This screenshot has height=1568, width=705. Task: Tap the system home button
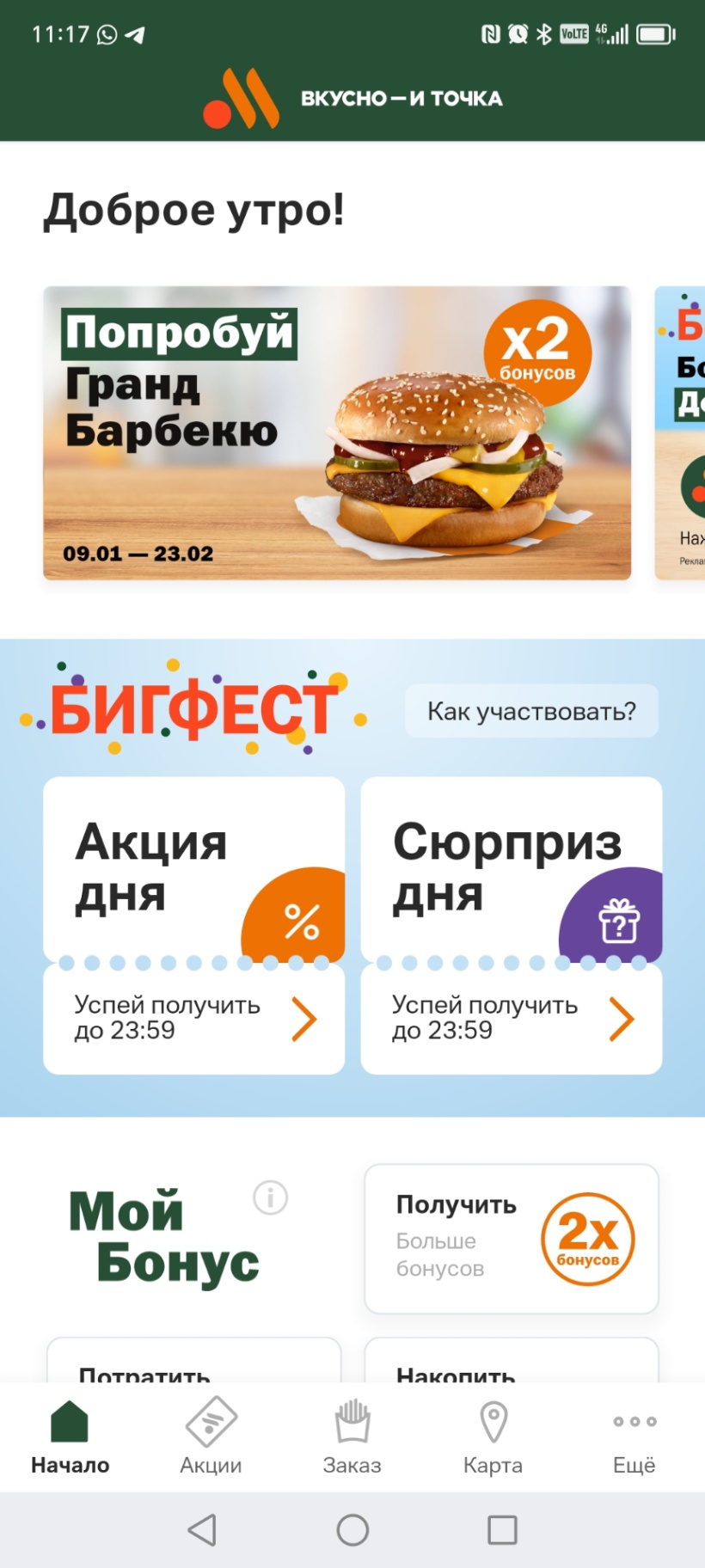tap(352, 1530)
